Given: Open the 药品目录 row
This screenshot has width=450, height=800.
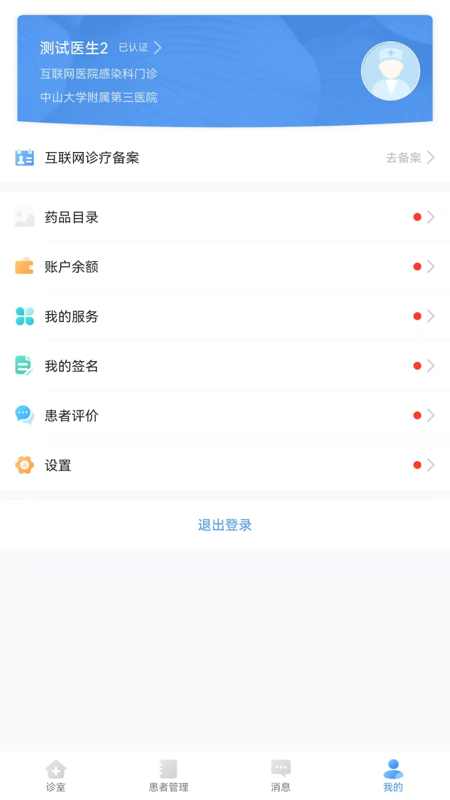Looking at the screenshot, I should 225,217.
